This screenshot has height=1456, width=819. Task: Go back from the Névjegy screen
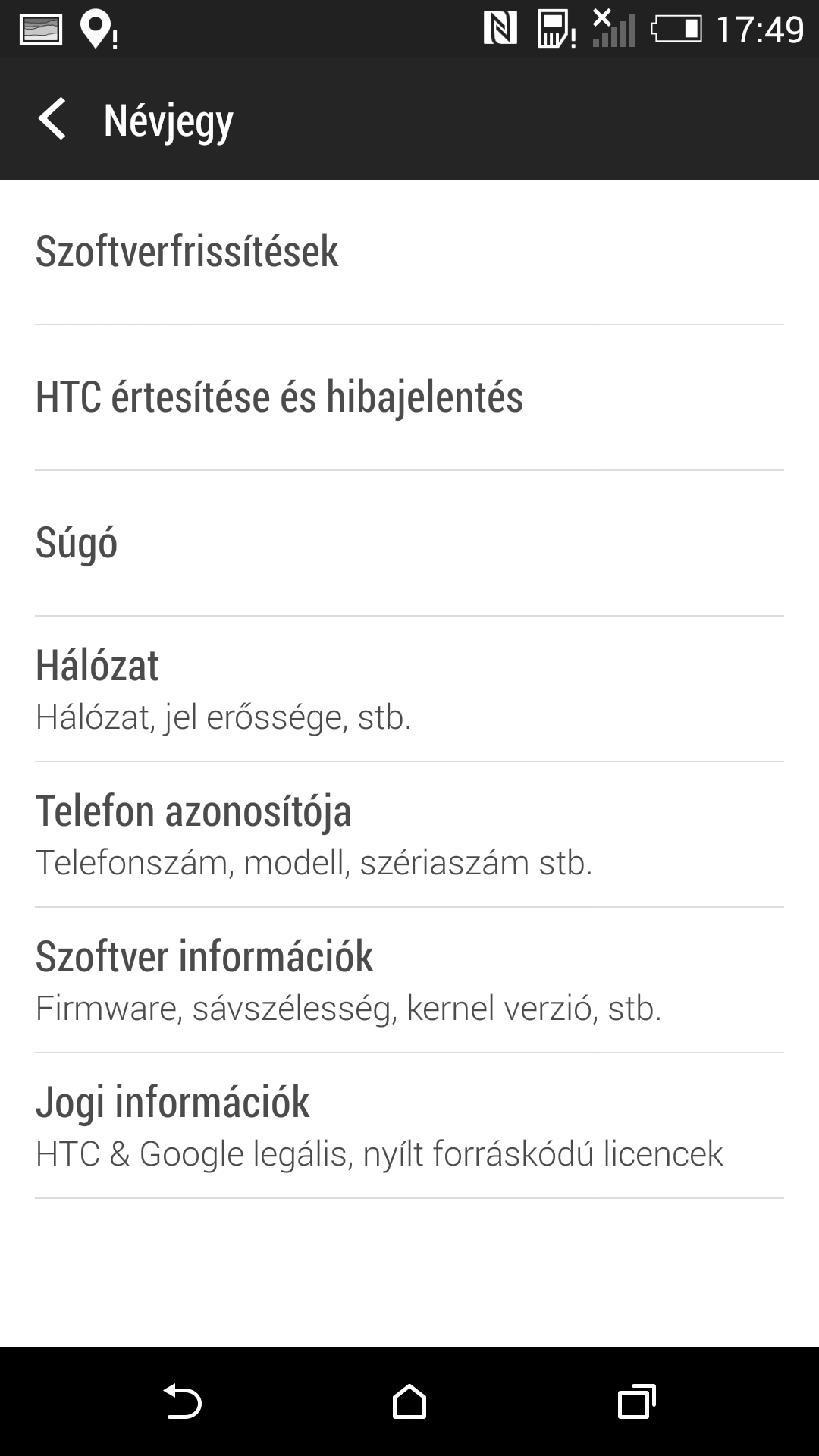tap(52, 119)
